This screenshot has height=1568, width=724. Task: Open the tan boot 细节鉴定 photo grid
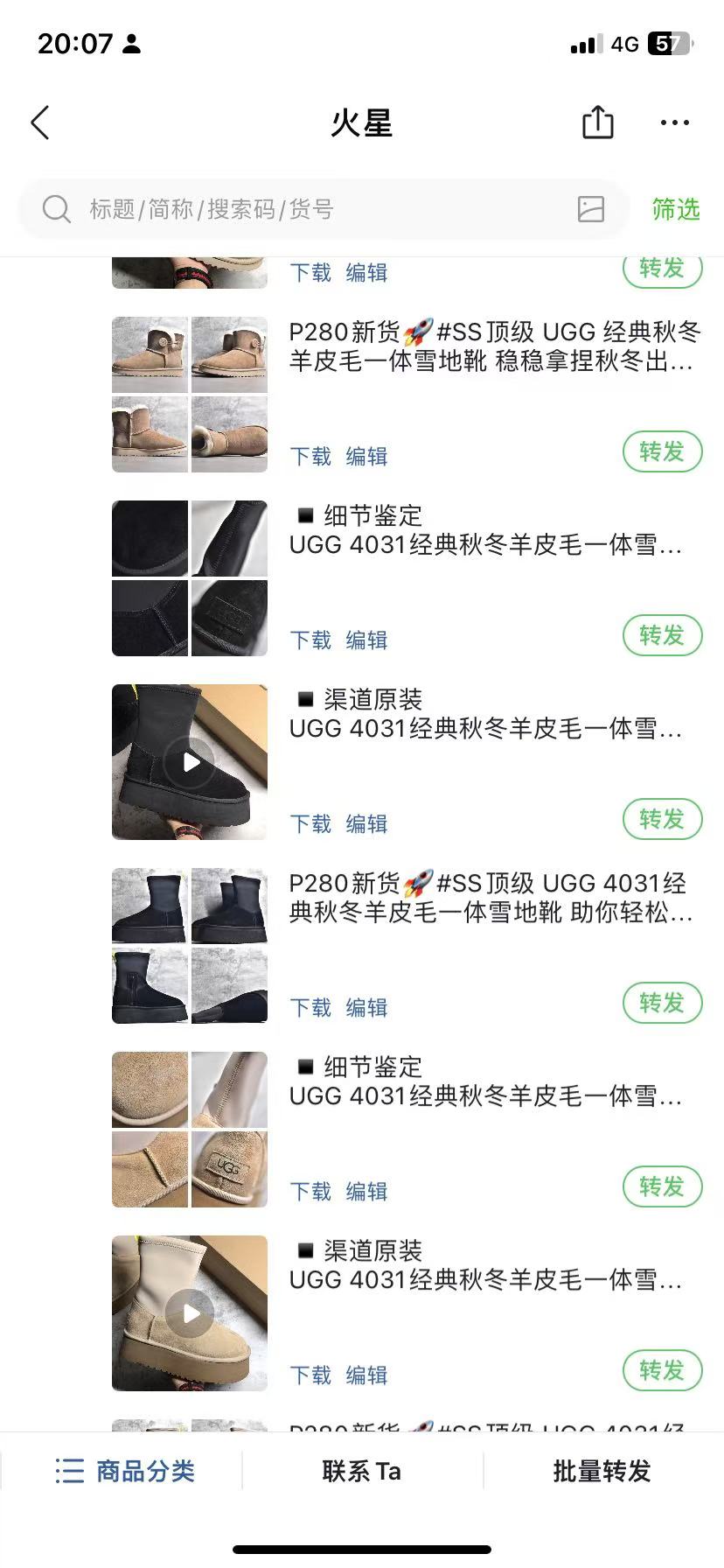coord(190,1130)
